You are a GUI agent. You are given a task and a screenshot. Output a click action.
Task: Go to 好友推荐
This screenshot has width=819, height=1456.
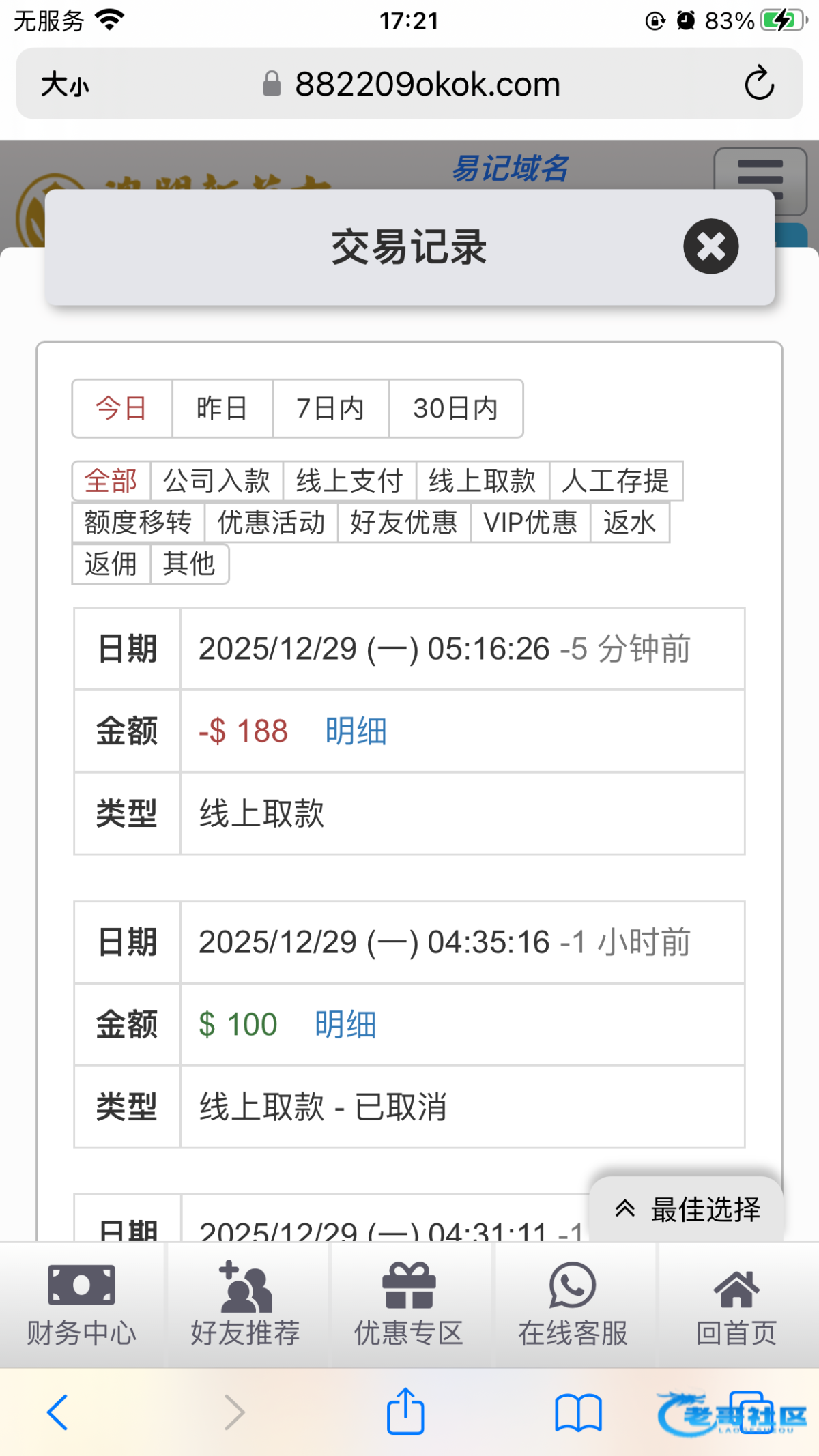(x=246, y=1305)
